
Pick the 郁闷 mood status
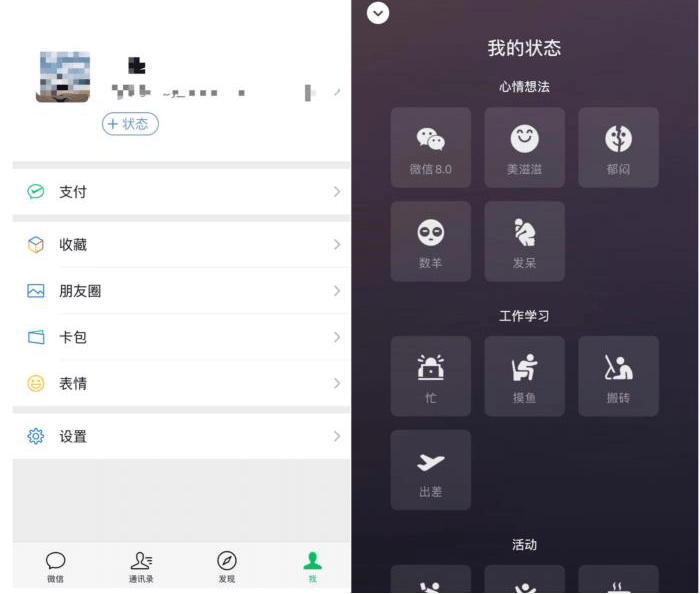coord(618,147)
